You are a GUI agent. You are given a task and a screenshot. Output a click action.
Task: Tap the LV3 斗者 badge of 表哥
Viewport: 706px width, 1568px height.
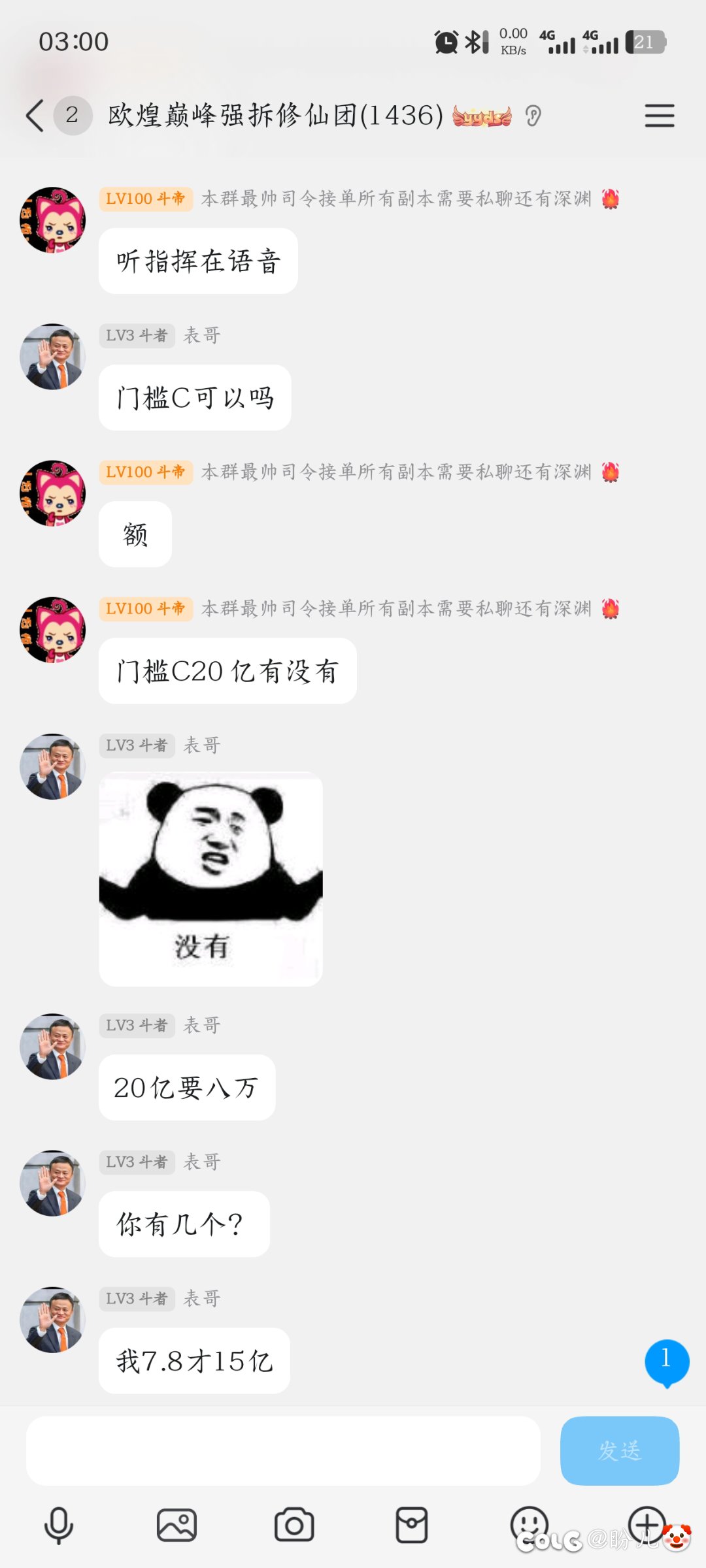[137, 335]
